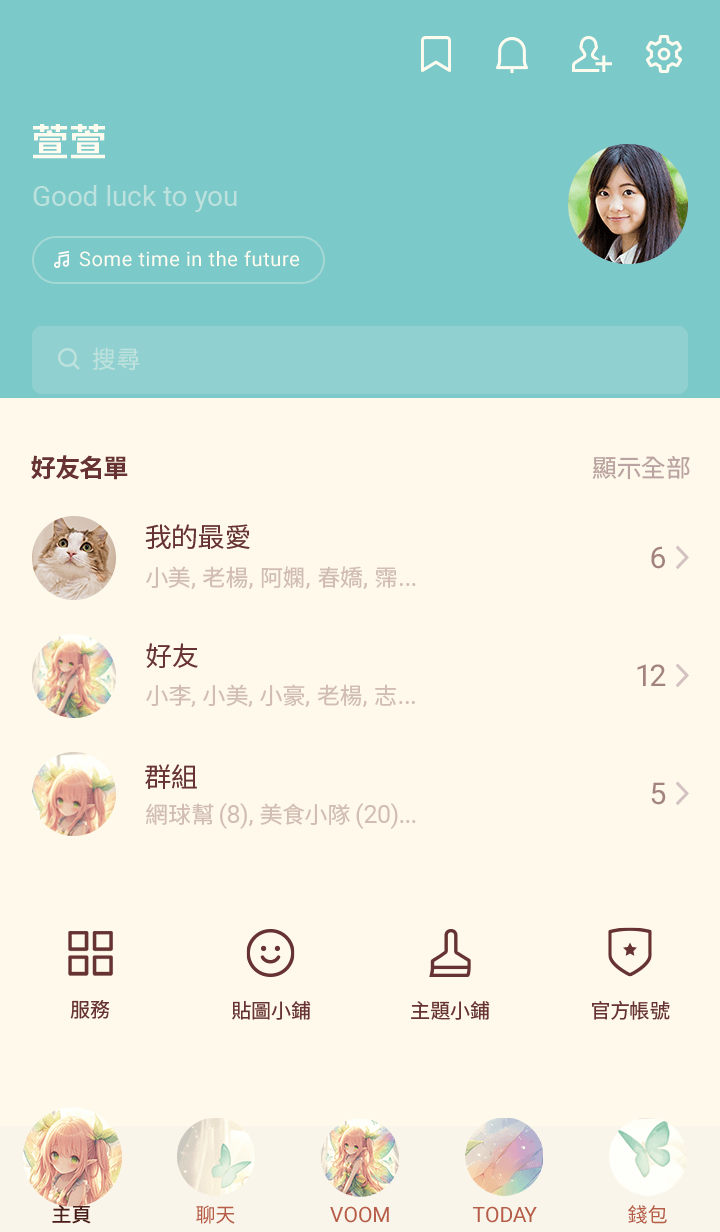This screenshot has width=720, height=1232.
Task: Open the 群組 groups list
Action: [360, 795]
